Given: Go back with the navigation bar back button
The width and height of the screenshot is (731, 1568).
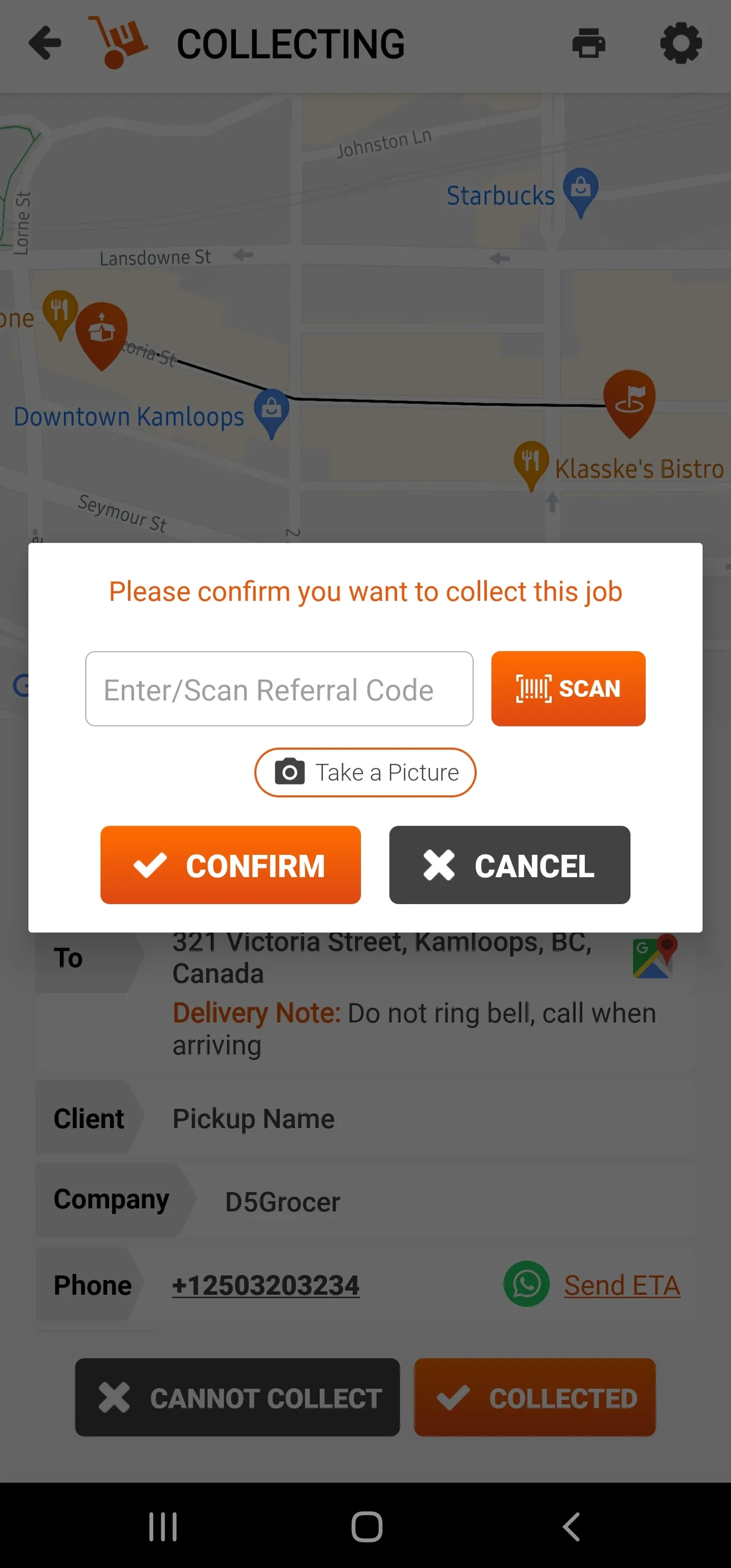Looking at the screenshot, I should click(571, 1527).
